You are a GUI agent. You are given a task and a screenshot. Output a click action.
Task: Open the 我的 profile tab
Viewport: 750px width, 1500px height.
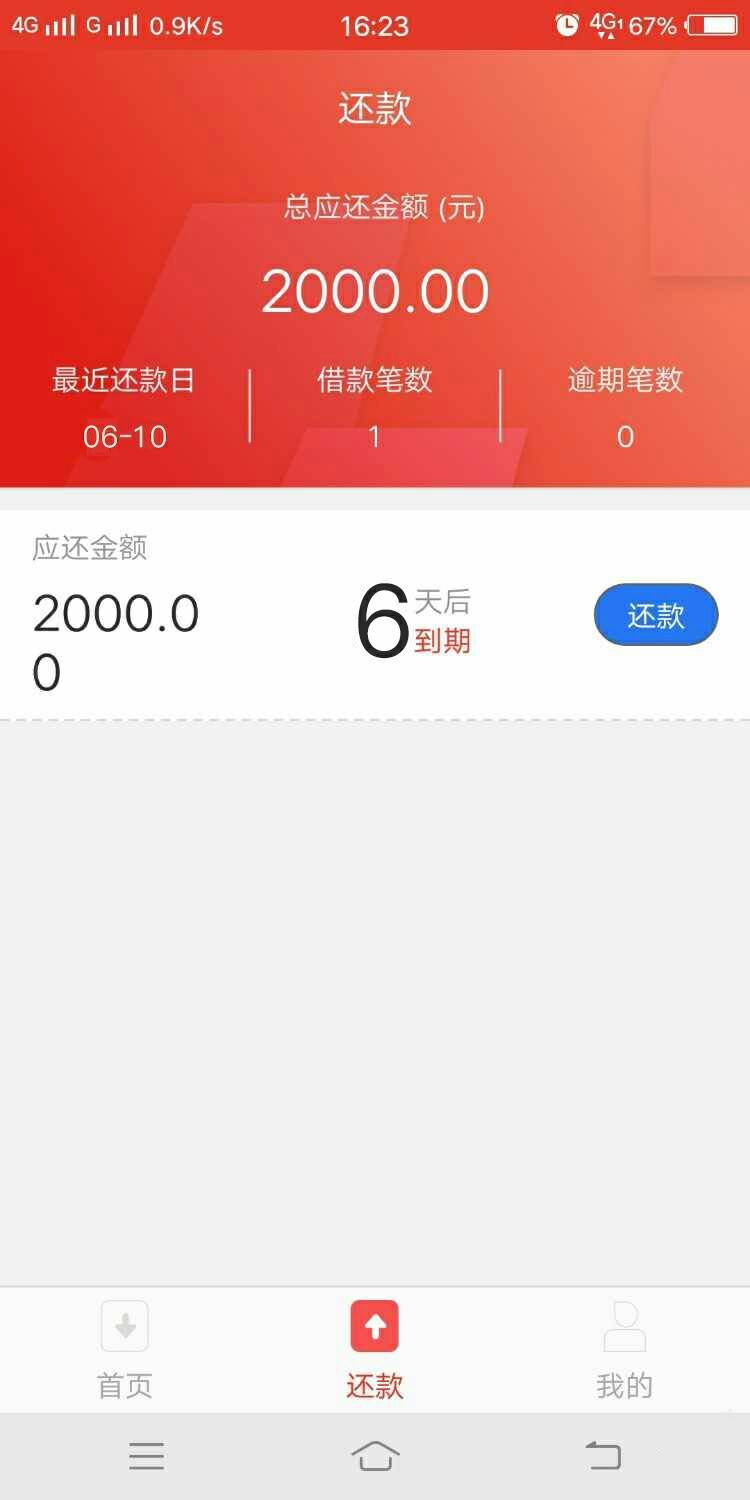coord(625,1350)
